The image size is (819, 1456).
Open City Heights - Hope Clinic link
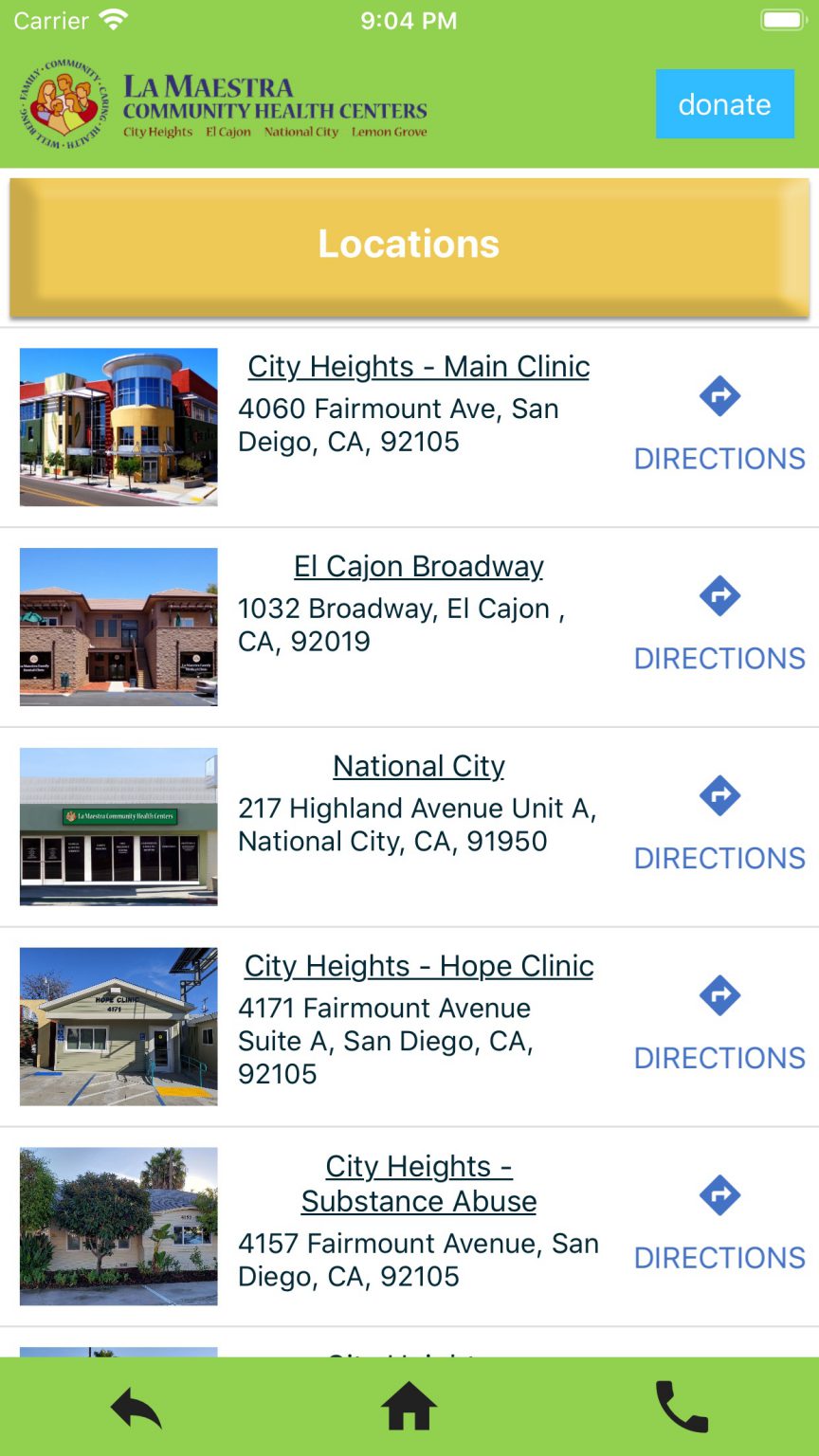coord(419,966)
